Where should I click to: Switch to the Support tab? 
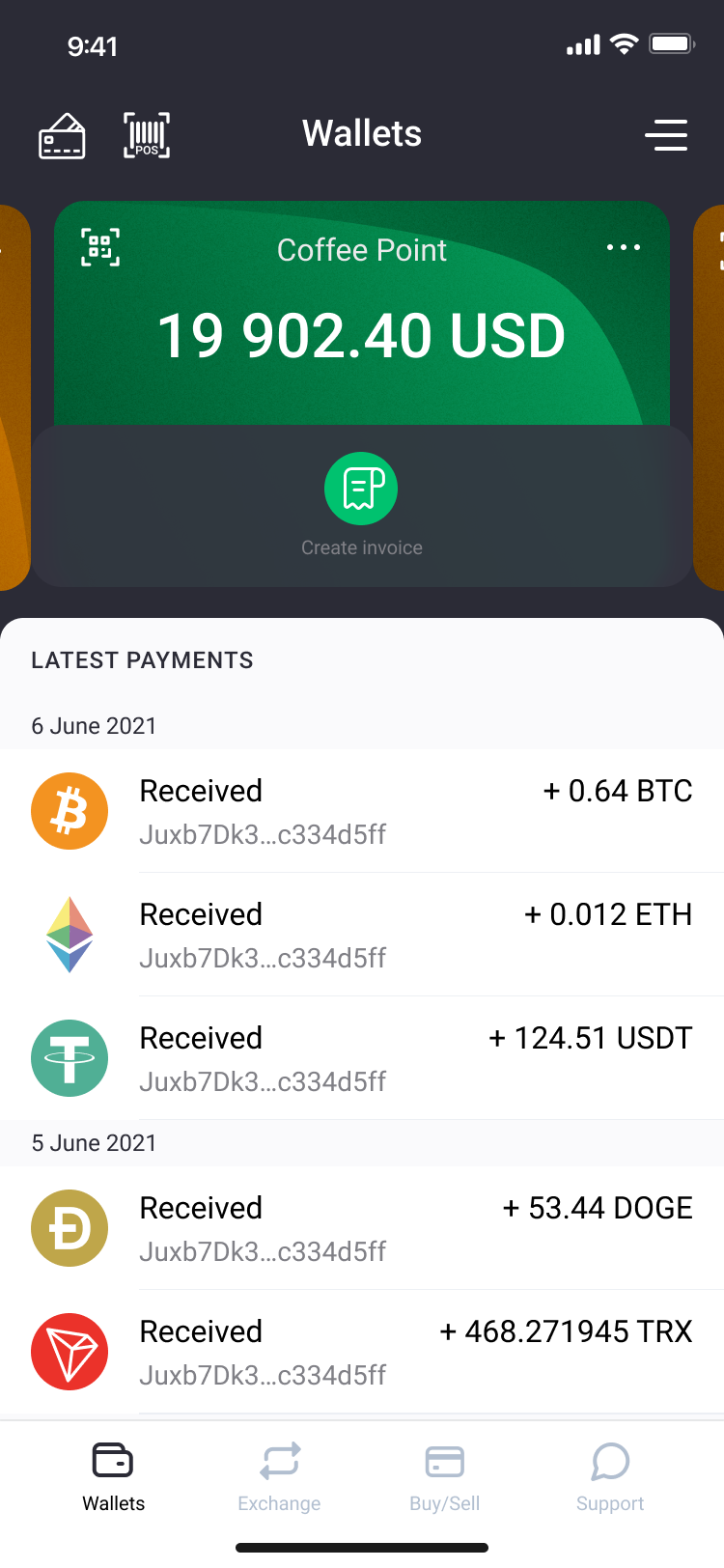(x=610, y=1477)
